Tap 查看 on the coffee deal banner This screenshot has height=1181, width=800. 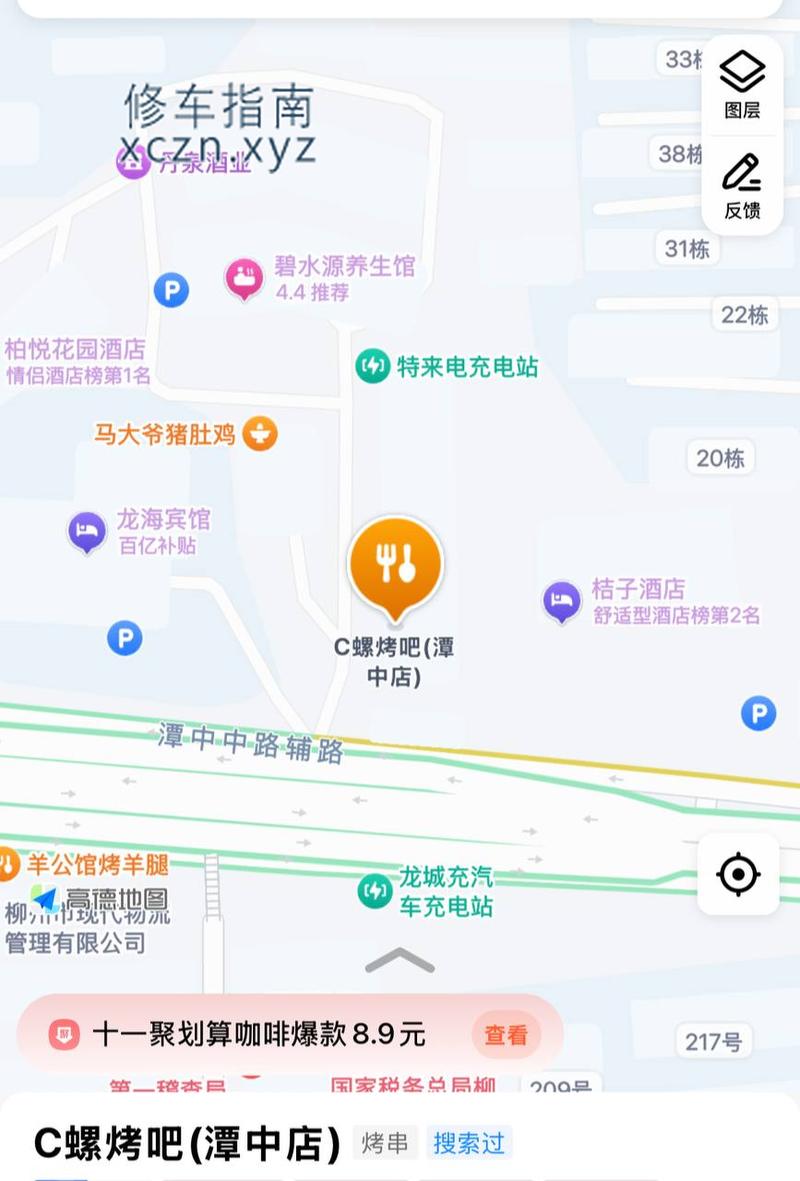click(x=505, y=1035)
